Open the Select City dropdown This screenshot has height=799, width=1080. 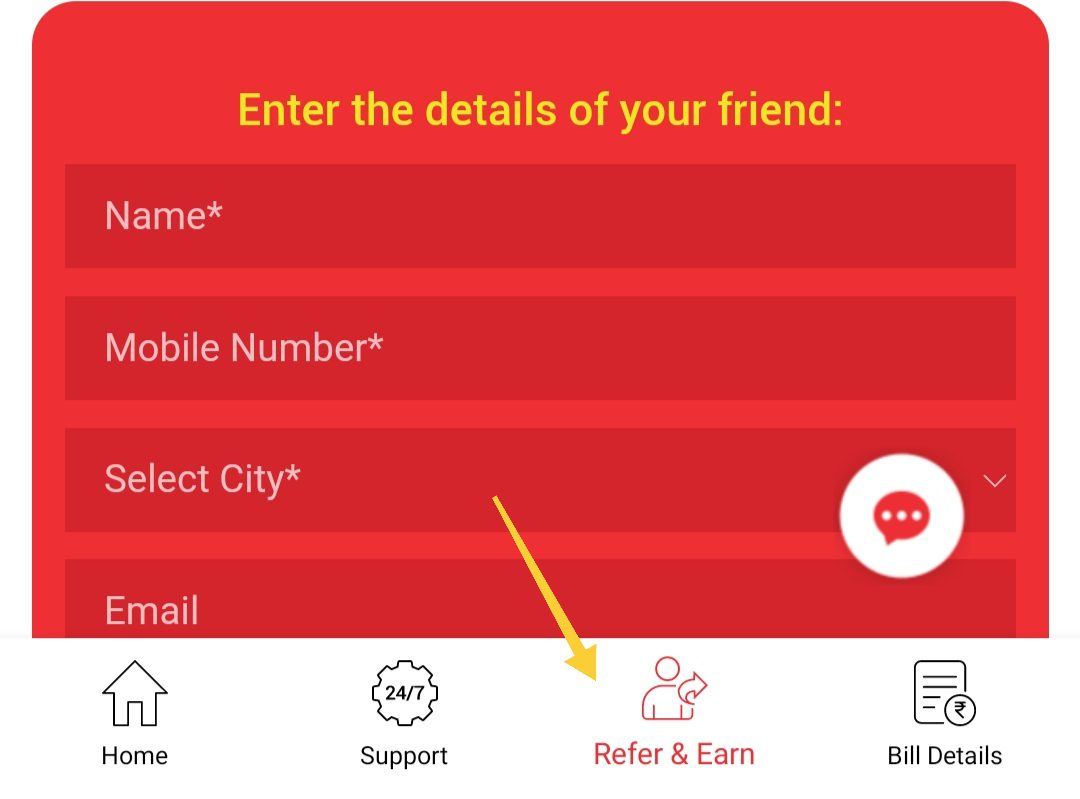click(x=450, y=480)
